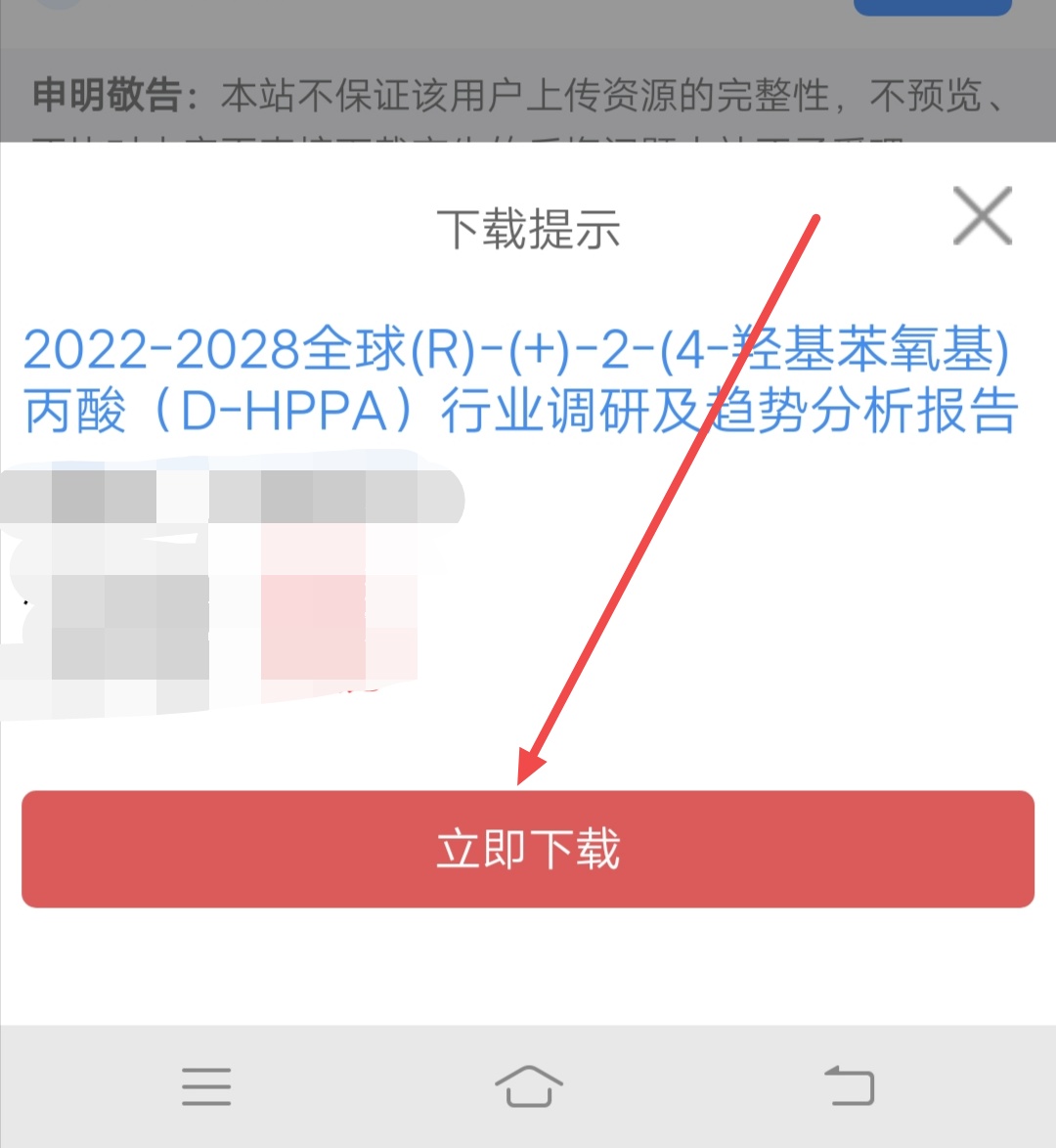The image size is (1056, 1148).
Task: Tap the red 立即下载 button
Action: [528, 849]
